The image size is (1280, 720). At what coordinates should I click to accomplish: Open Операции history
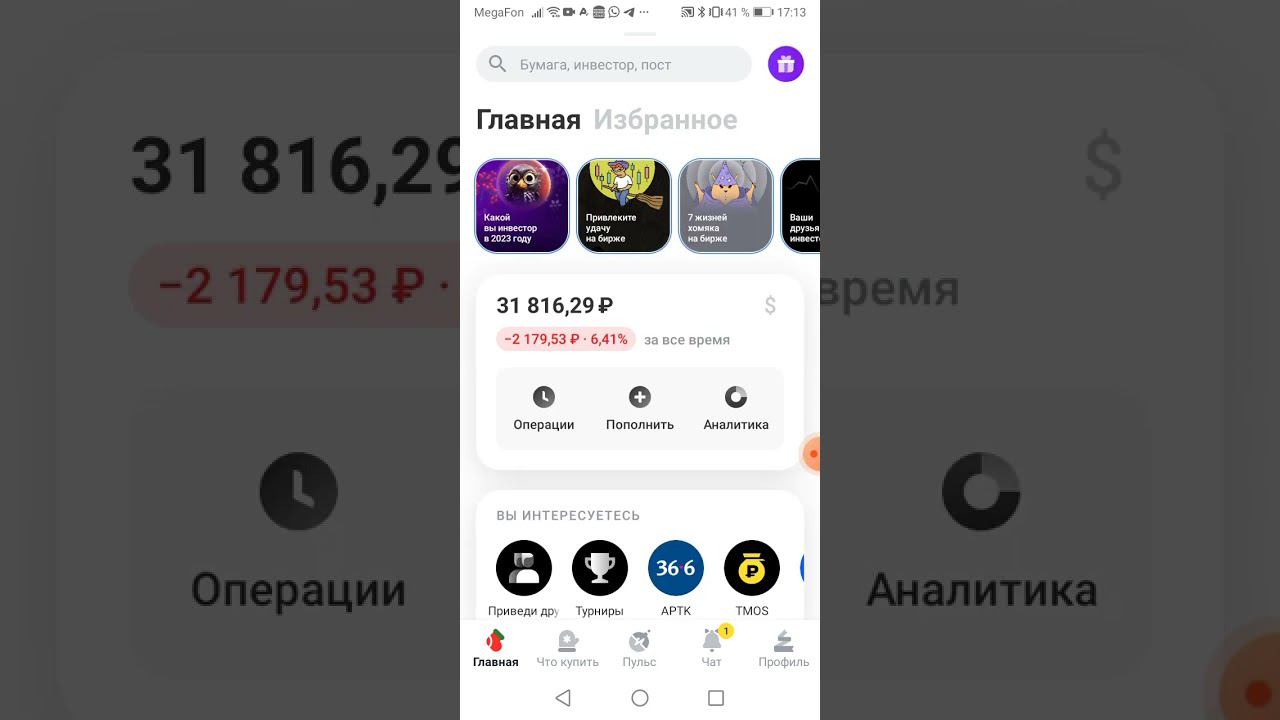click(x=544, y=408)
